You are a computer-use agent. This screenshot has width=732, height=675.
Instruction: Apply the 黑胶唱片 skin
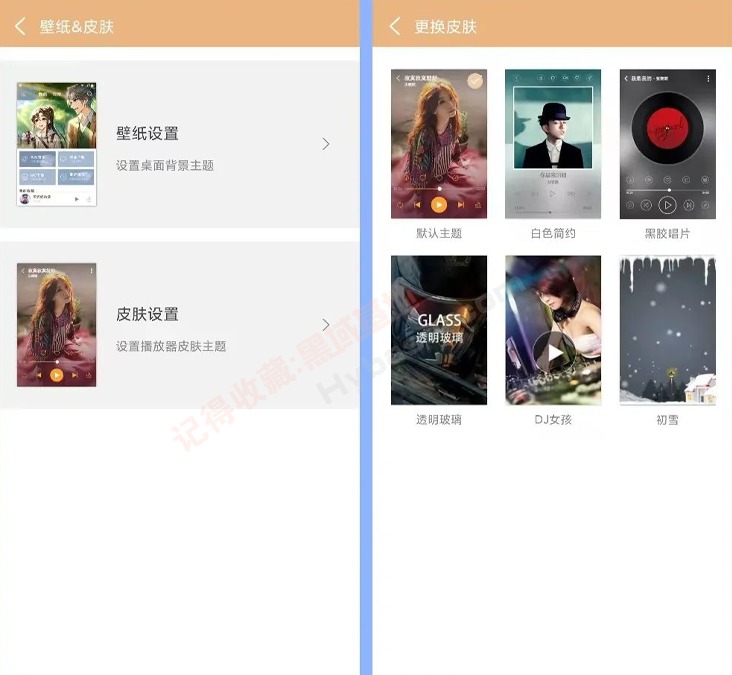click(x=667, y=144)
